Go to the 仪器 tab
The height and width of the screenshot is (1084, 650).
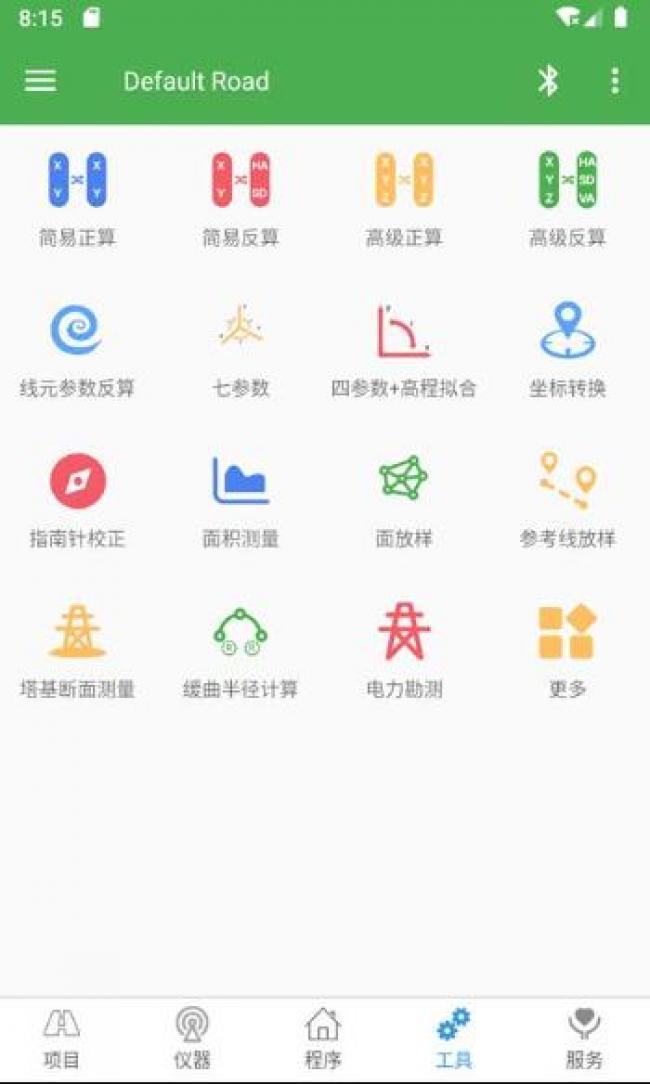192,1038
